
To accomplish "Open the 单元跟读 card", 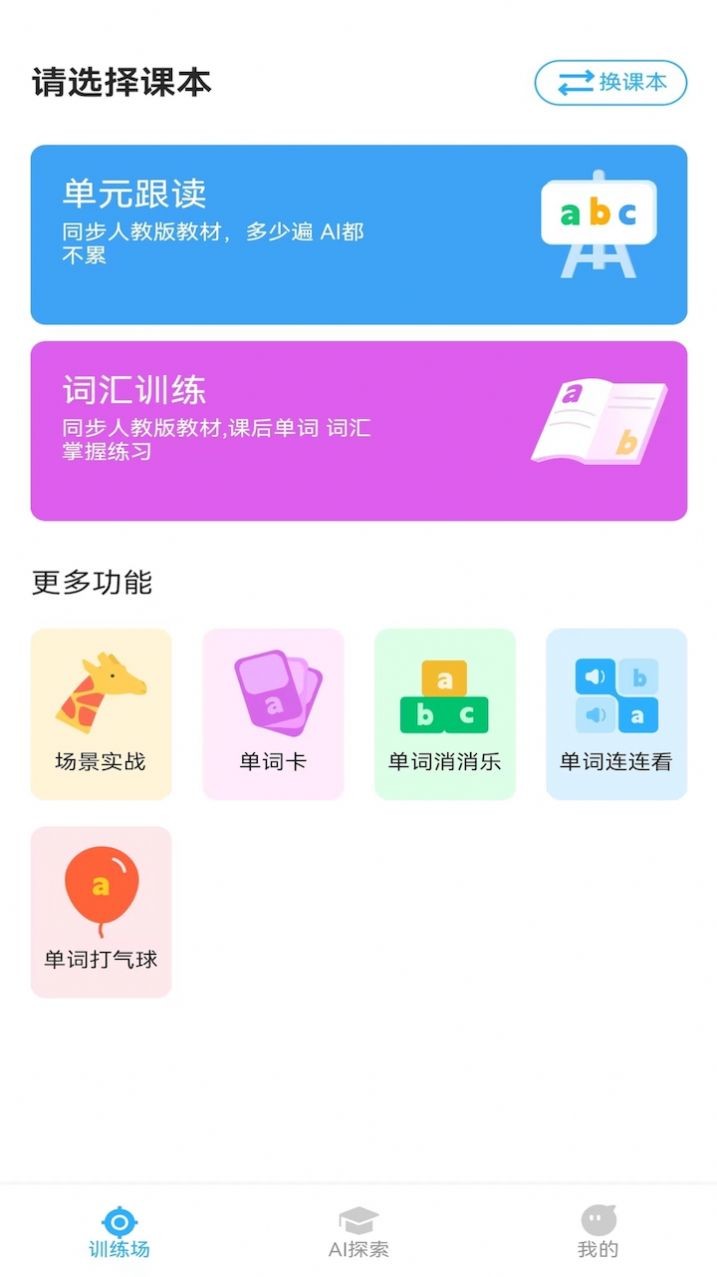I will (x=358, y=235).
